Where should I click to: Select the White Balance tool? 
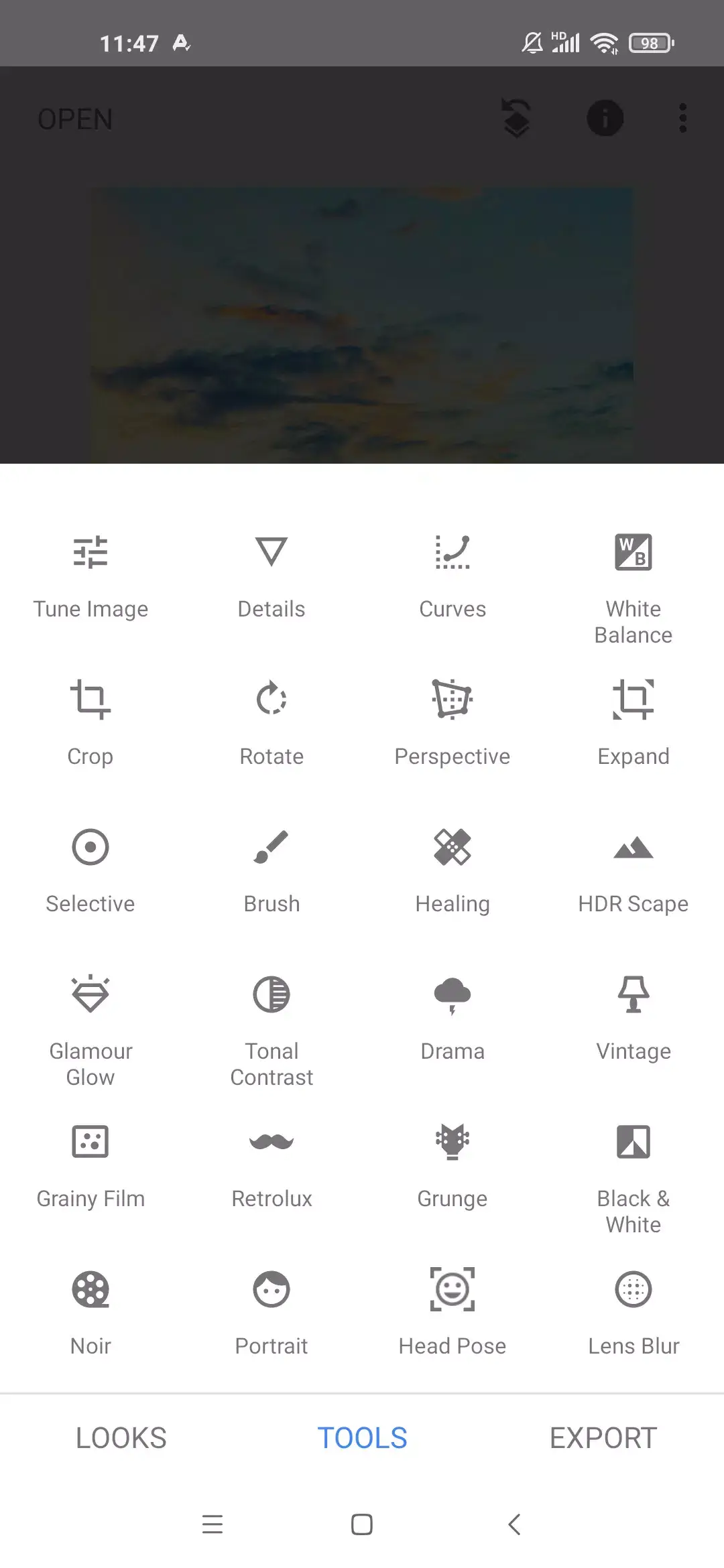[x=633, y=583]
